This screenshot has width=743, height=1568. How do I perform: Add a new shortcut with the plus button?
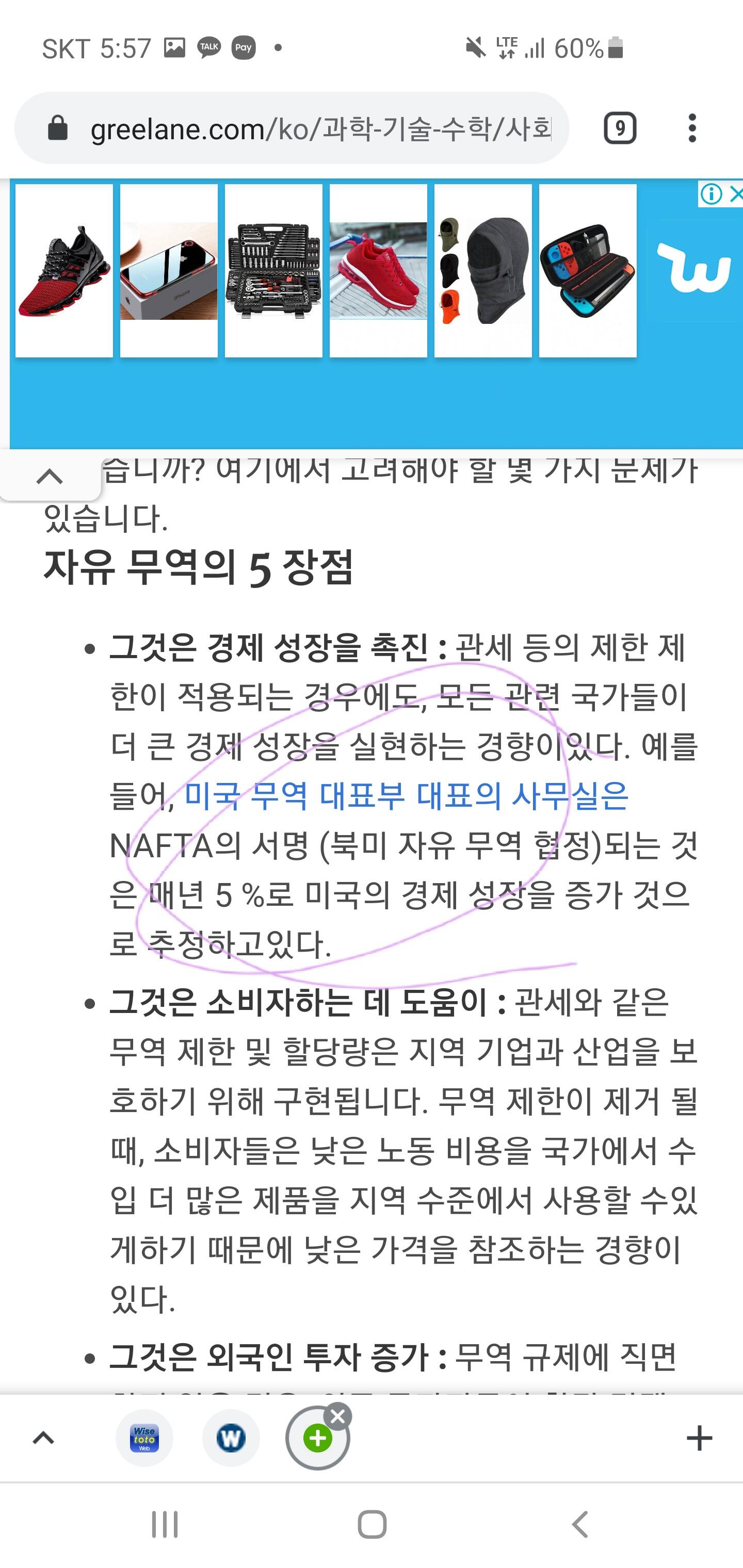(699, 1438)
